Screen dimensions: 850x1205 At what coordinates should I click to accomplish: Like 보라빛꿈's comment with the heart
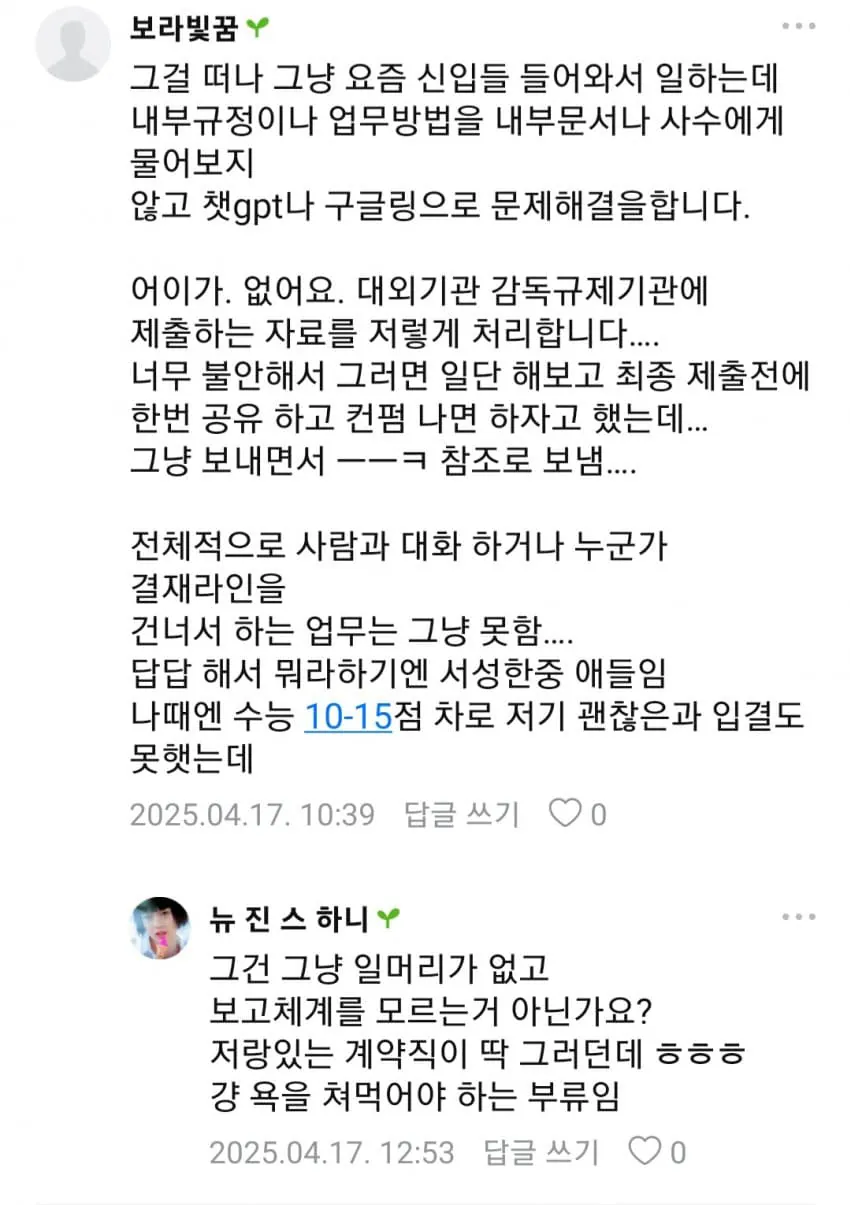567,814
